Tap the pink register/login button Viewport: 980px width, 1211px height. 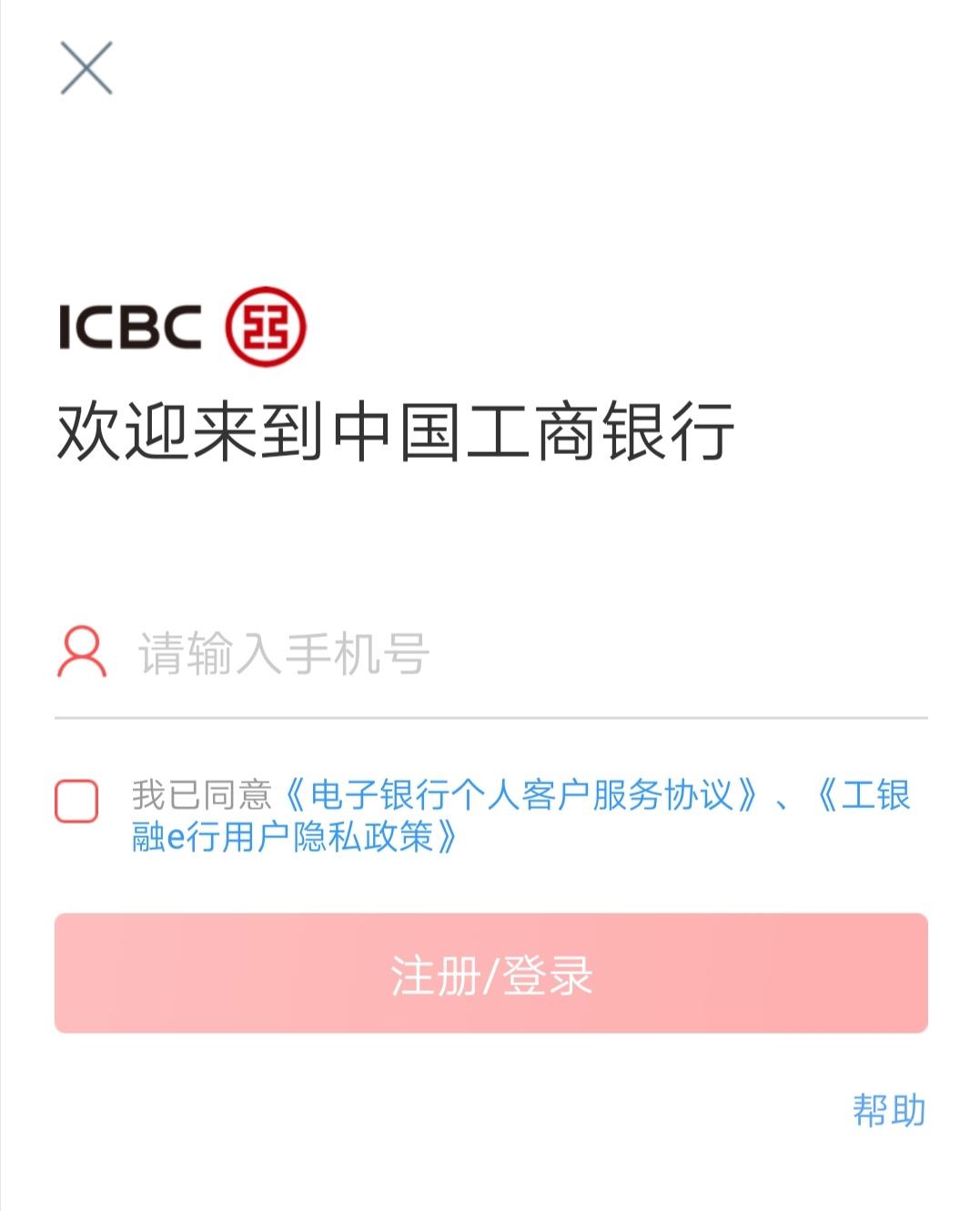tap(490, 974)
